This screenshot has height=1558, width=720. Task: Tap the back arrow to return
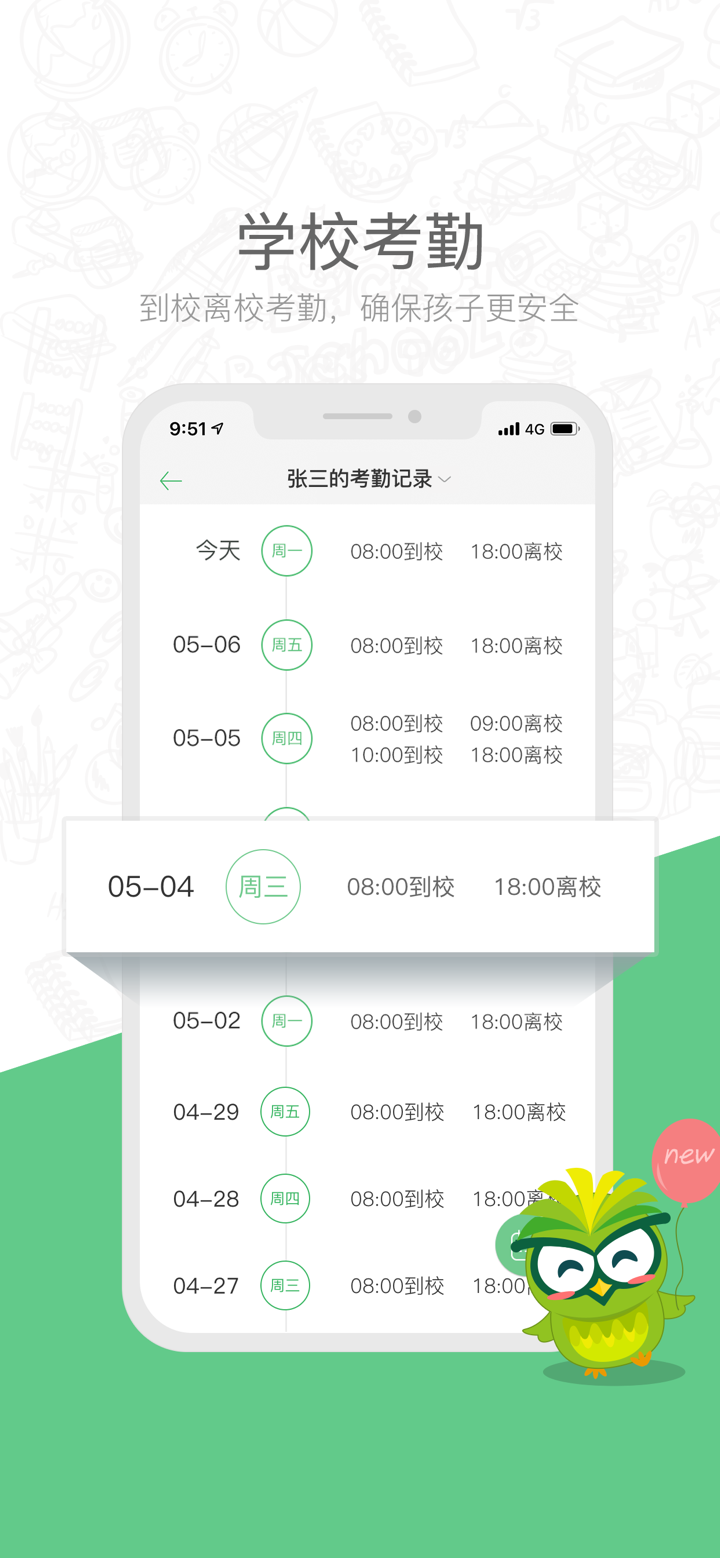170,481
